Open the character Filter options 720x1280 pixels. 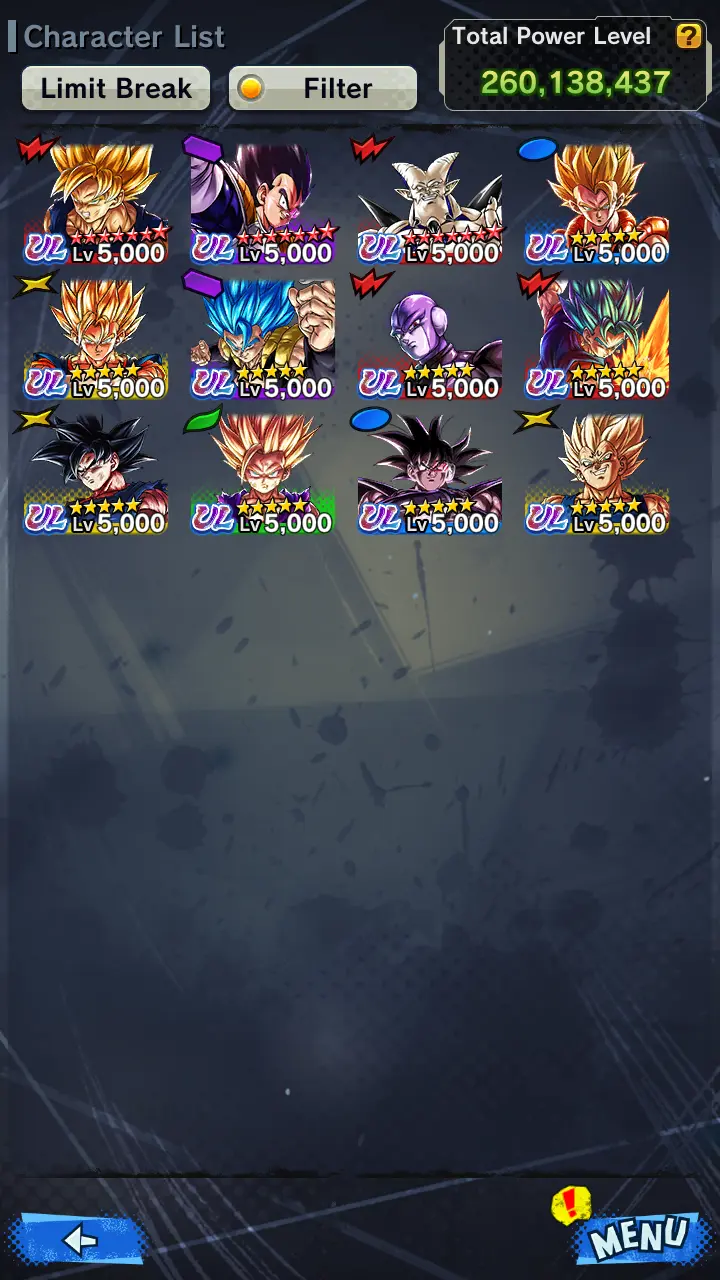tap(323, 88)
